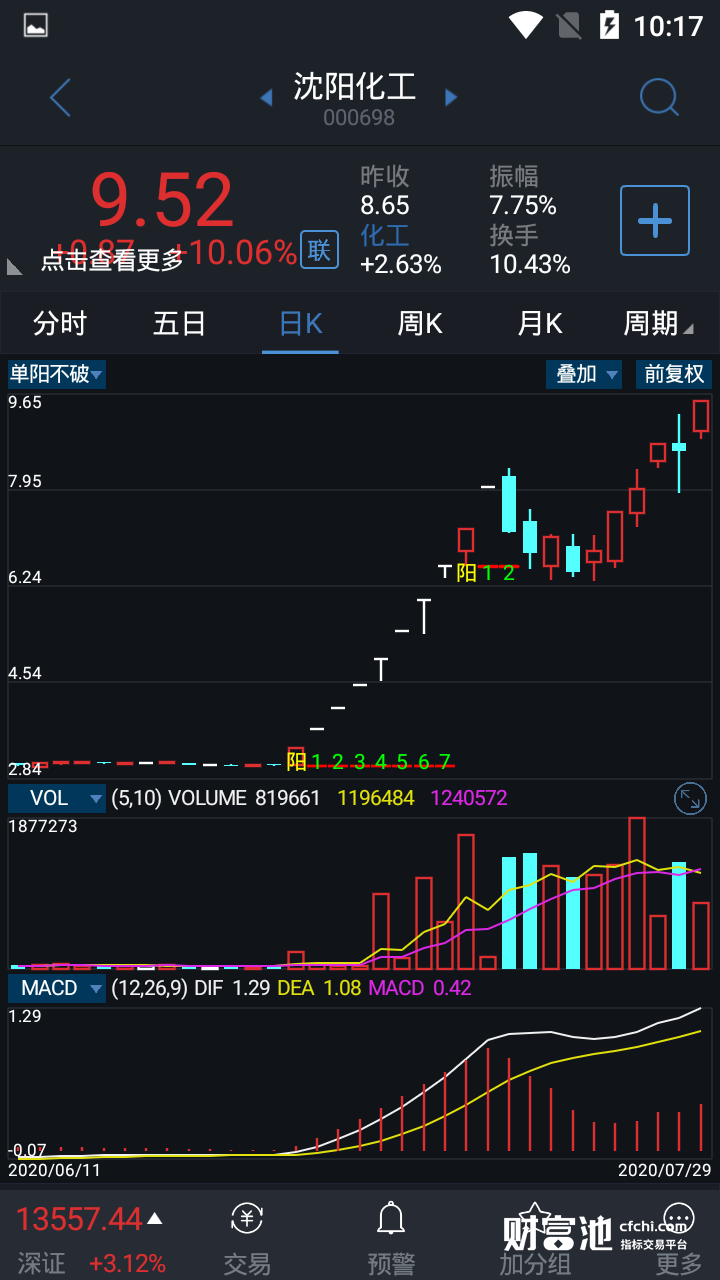
Task: Tap the 前复权 adjustment button
Action: pyautogui.click(x=674, y=374)
